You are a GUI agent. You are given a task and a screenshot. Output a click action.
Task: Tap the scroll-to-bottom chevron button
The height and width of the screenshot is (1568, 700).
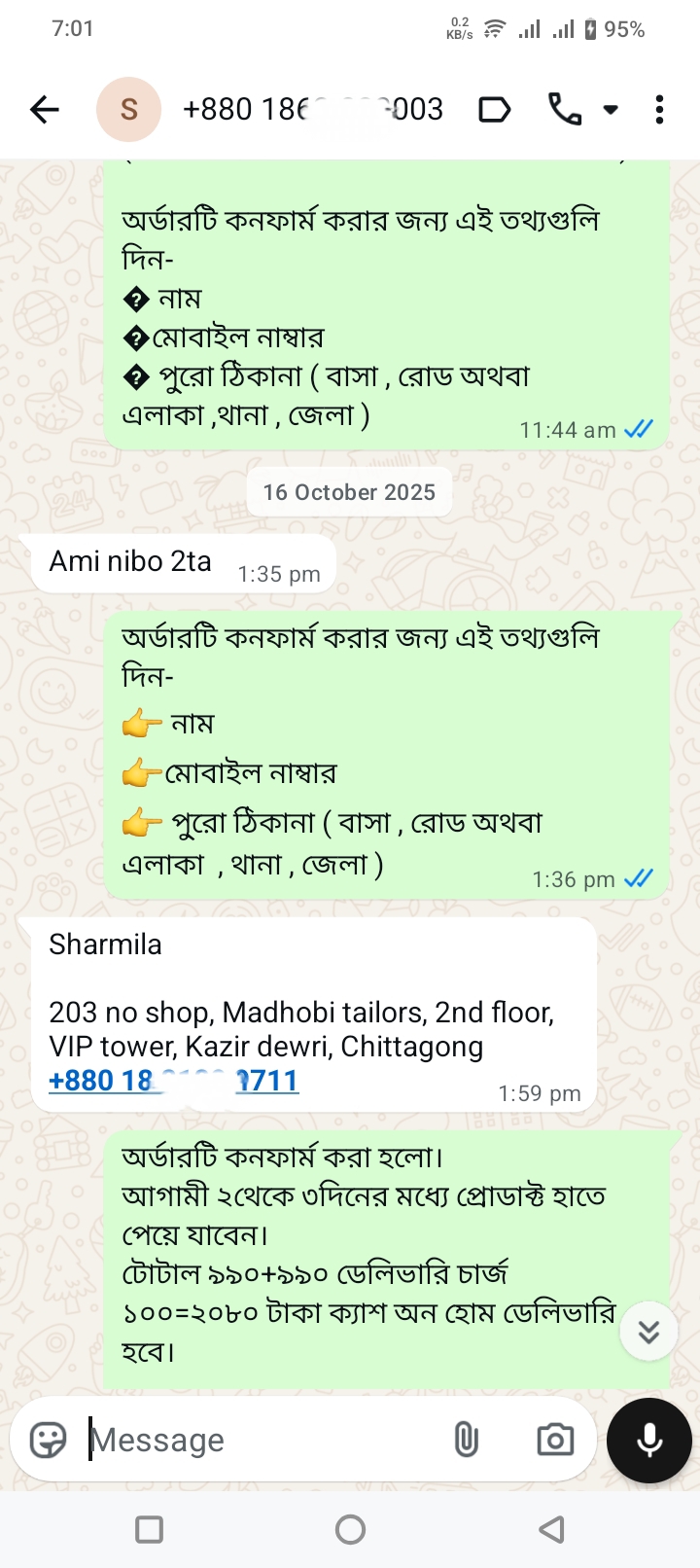pyautogui.click(x=648, y=1331)
